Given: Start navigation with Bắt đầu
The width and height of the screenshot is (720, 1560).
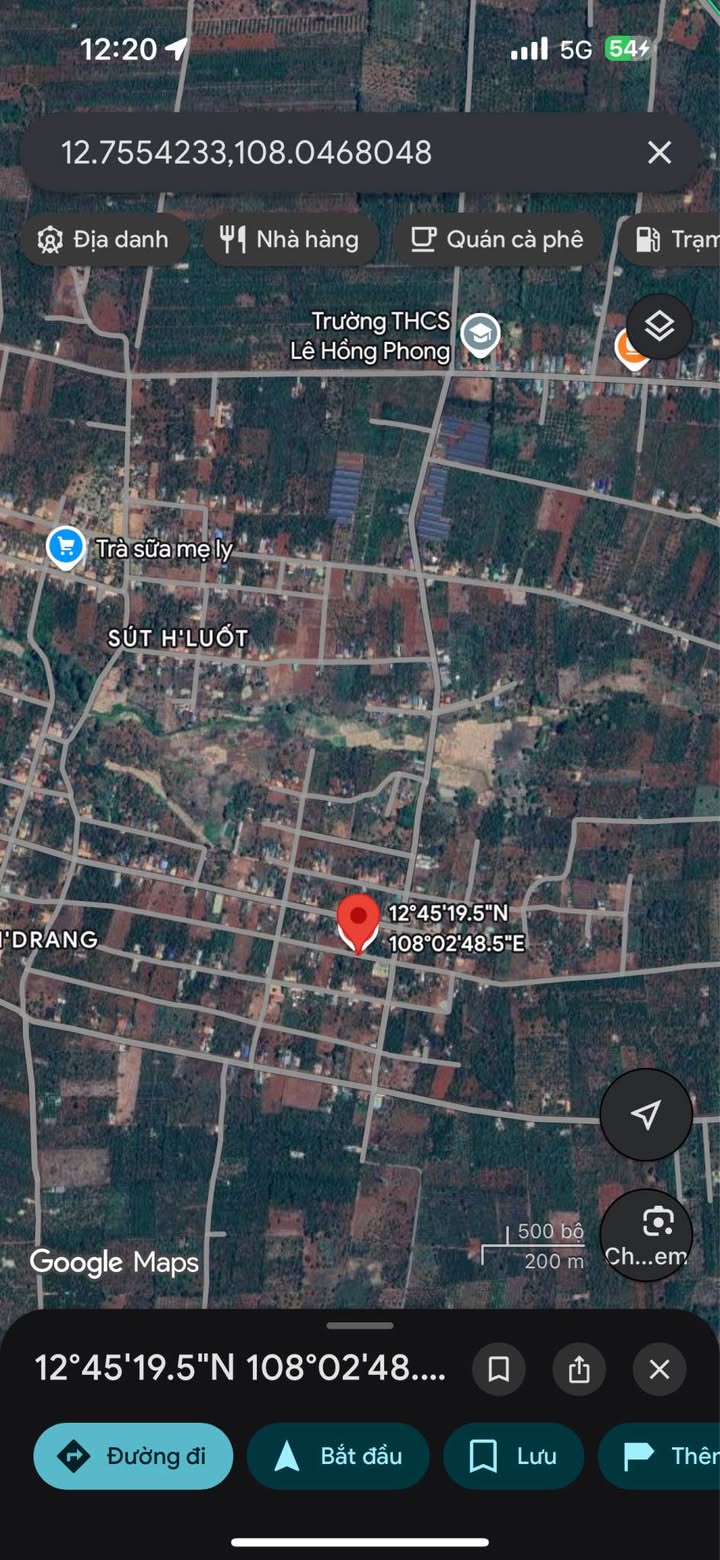Looking at the screenshot, I should pyautogui.click(x=338, y=1456).
